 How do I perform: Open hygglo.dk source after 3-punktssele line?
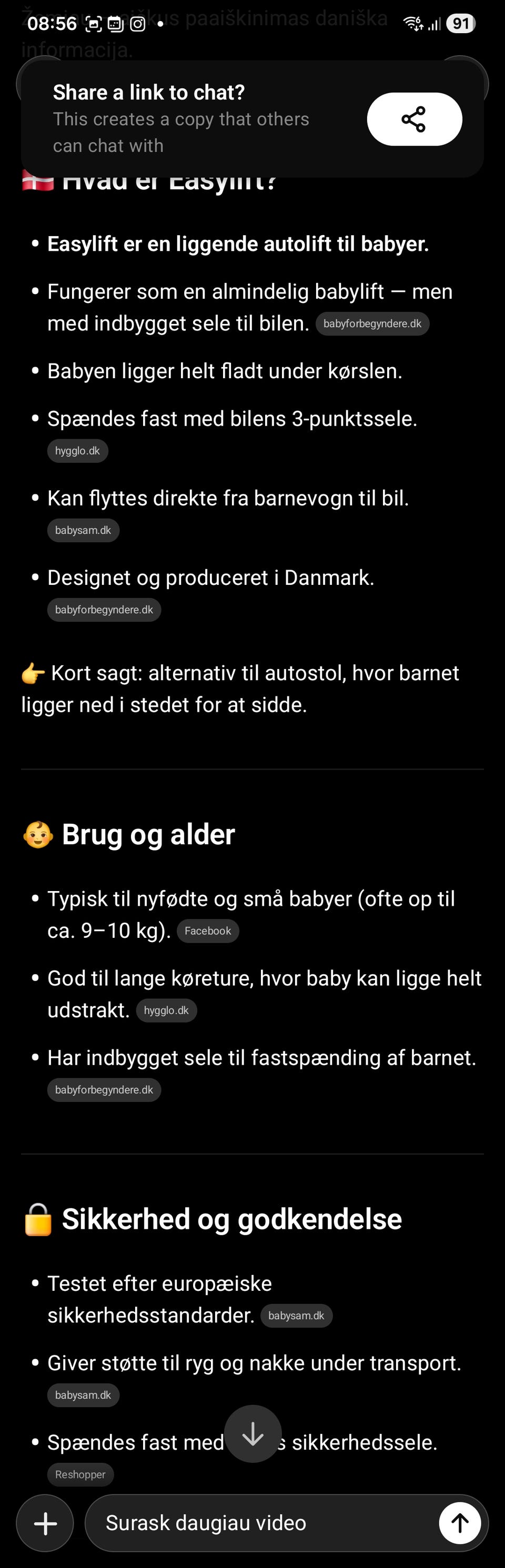pyautogui.click(x=77, y=451)
